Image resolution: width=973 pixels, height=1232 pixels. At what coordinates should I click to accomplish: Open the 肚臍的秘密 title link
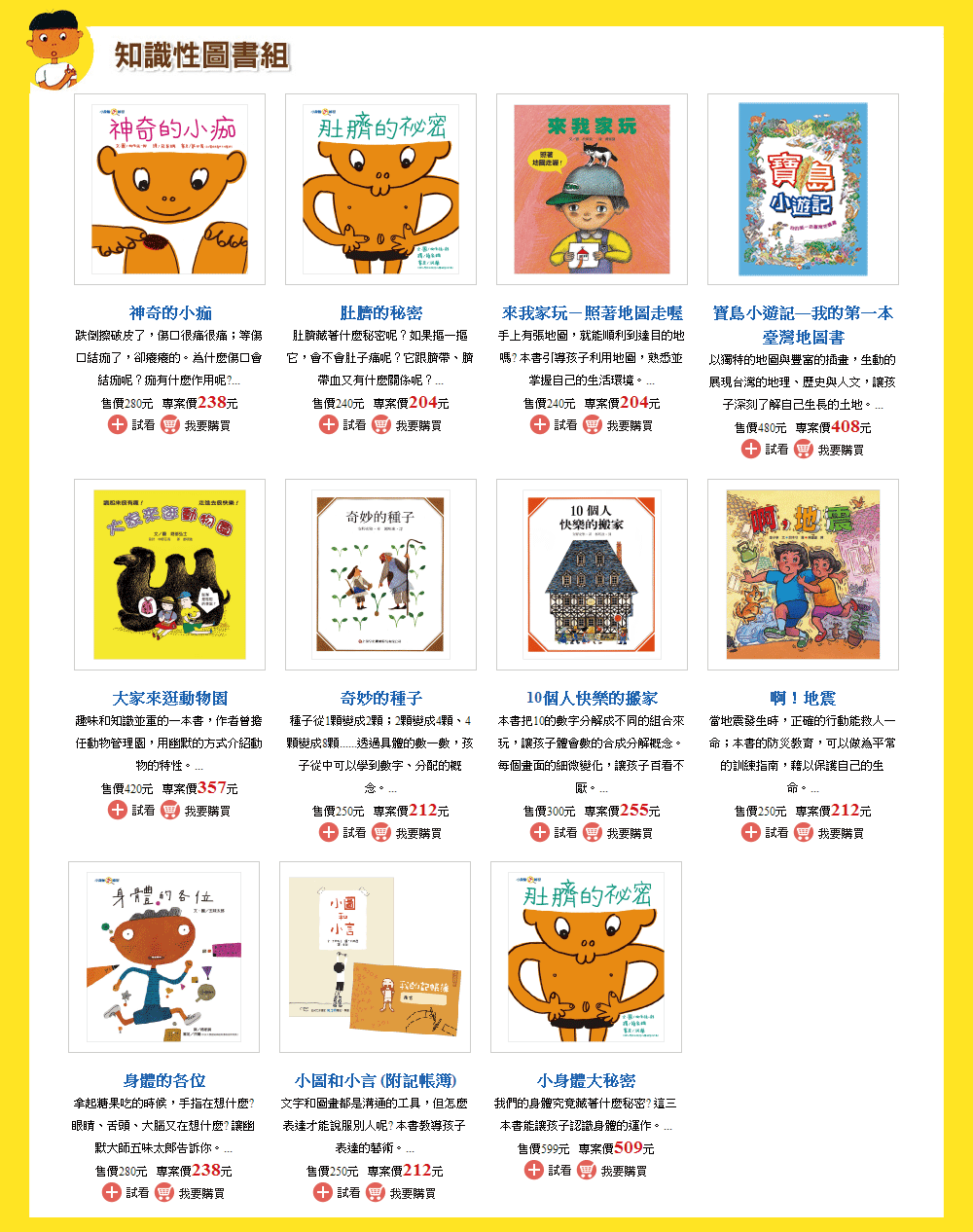(x=380, y=312)
